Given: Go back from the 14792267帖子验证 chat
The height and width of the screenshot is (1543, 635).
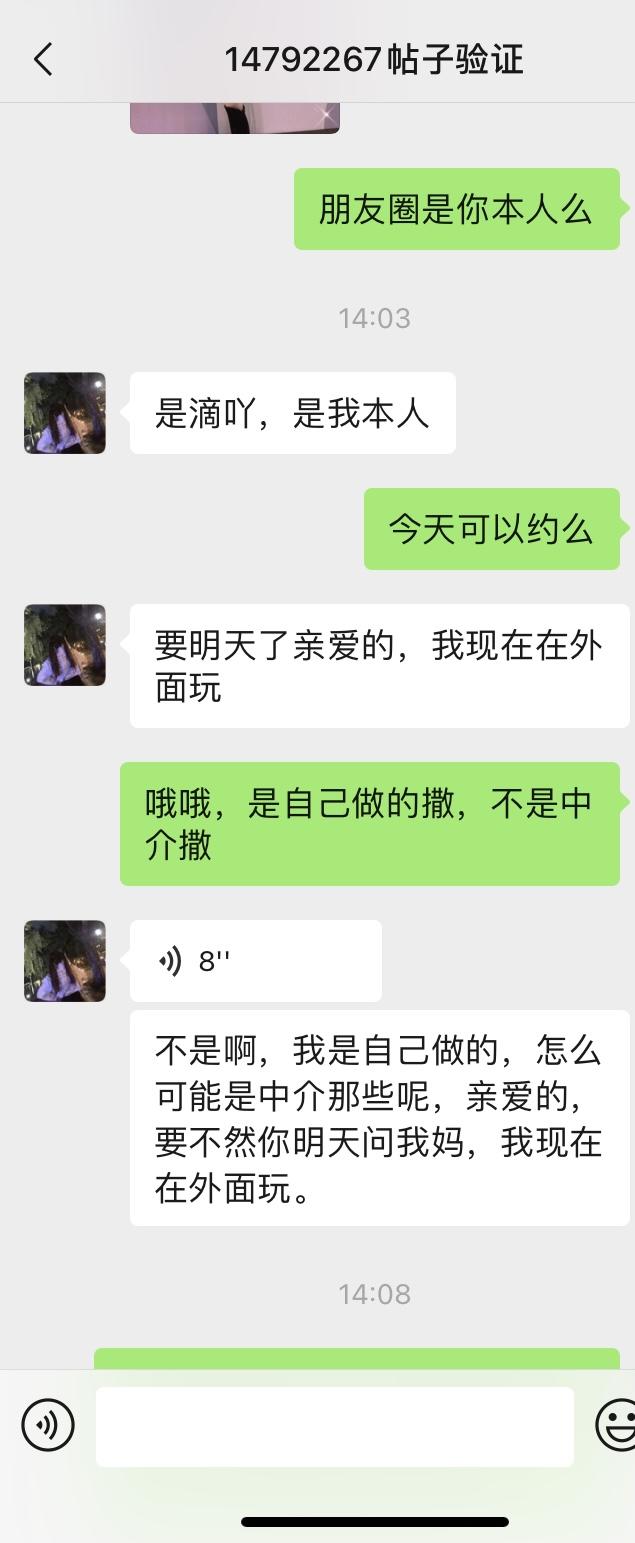Looking at the screenshot, I should (43, 60).
